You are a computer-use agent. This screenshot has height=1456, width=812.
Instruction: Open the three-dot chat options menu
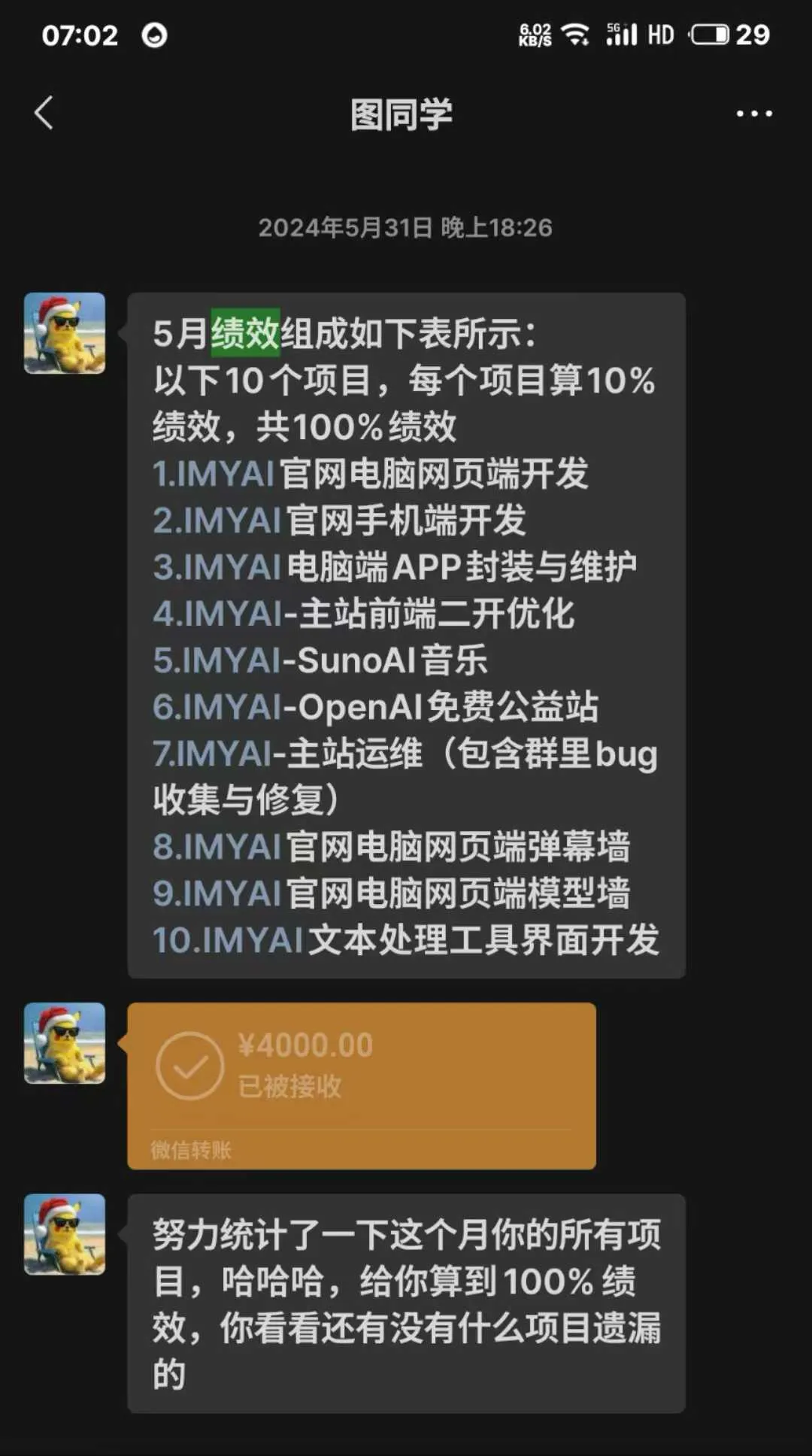tap(753, 114)
